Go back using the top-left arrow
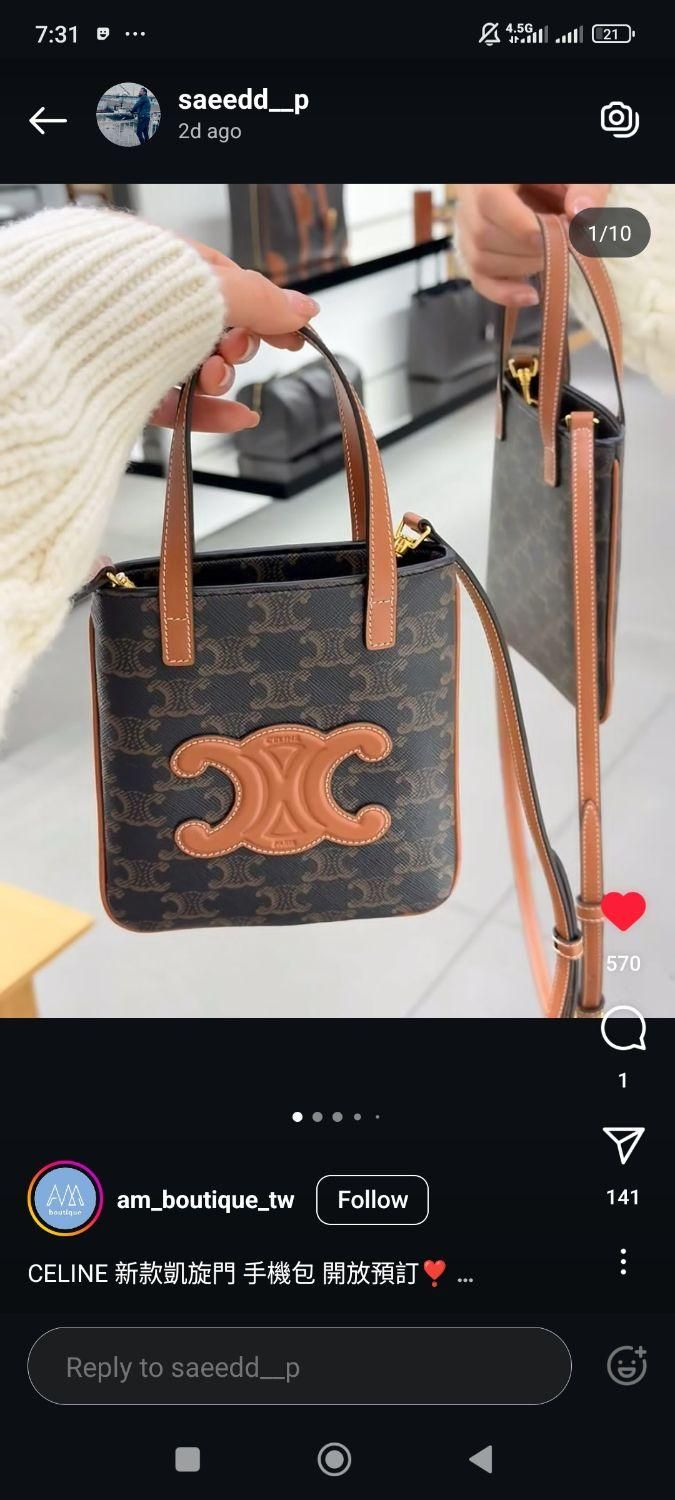 pos(47,121)
